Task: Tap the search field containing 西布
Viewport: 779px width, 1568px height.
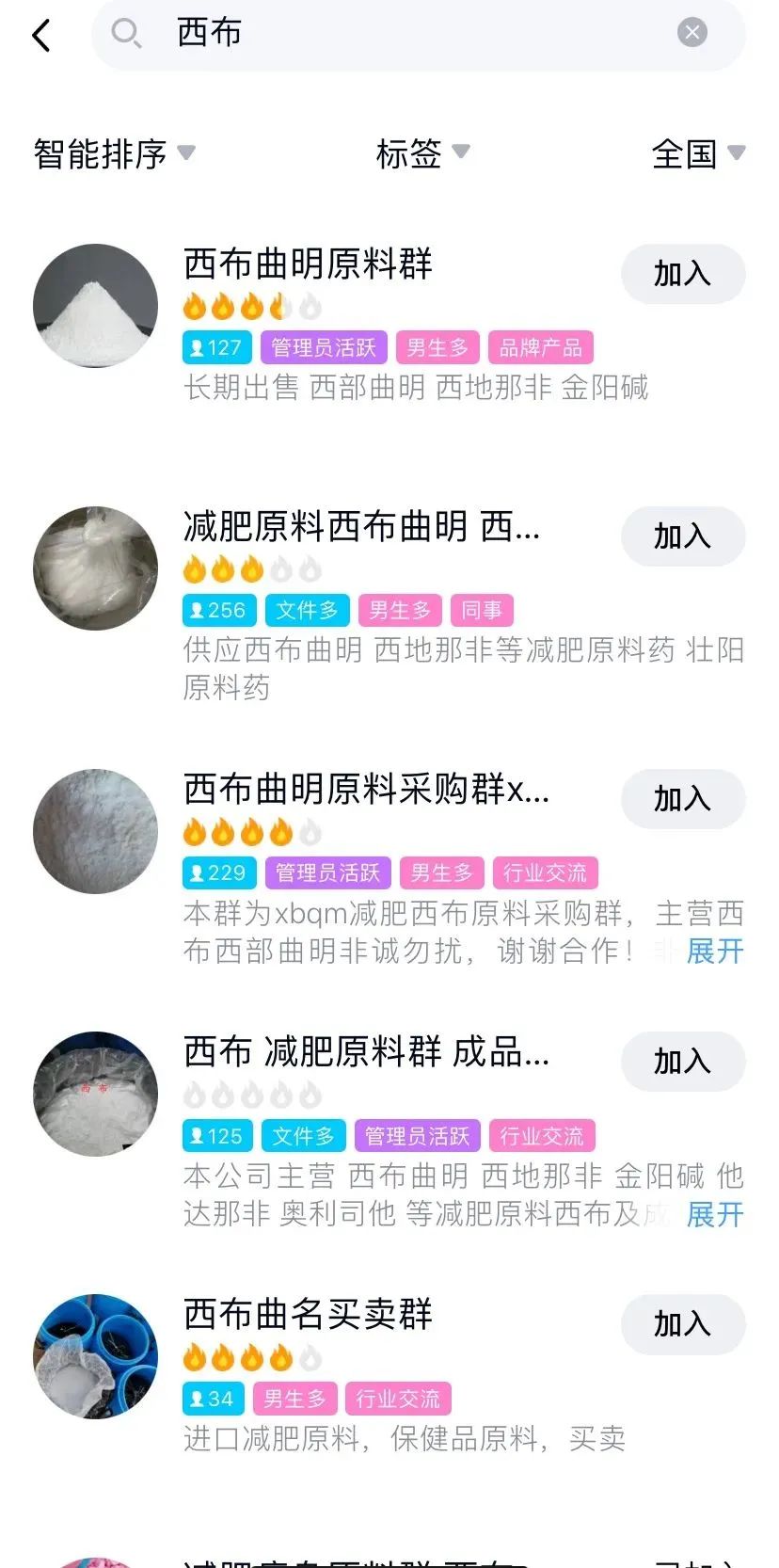Action: click(x=418, y=34)
